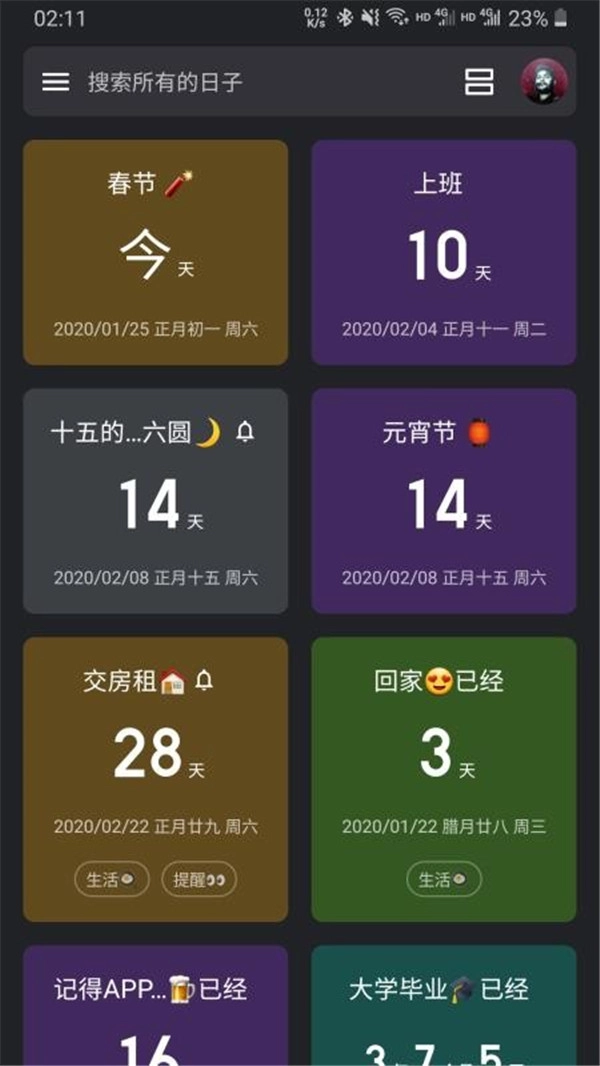Viewport: 600px width, 1066px height.
Task: Select 生活 tag on 交房租 card
Action: 111,880
